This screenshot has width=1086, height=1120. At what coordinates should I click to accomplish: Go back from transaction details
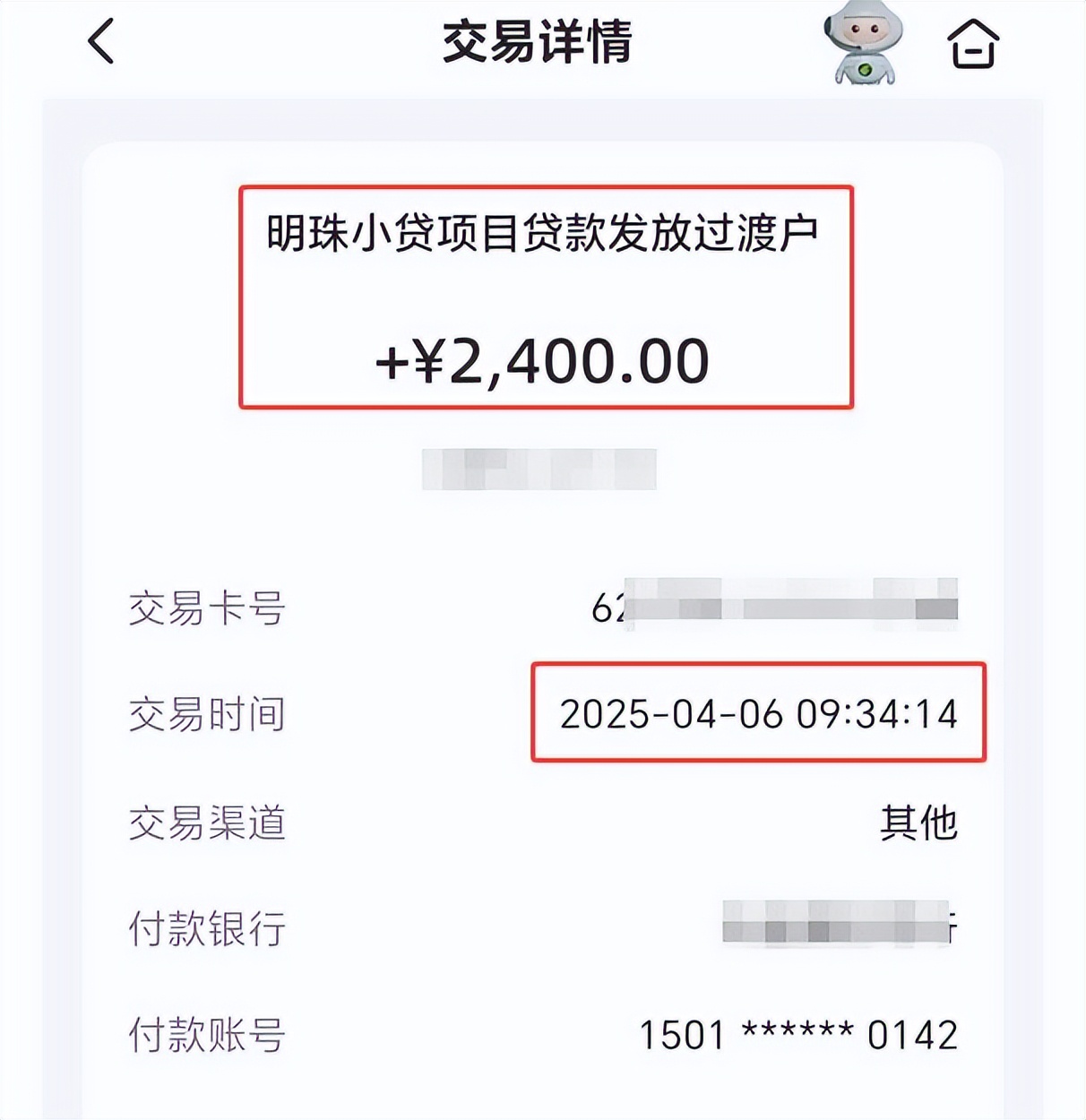point(101,41)
